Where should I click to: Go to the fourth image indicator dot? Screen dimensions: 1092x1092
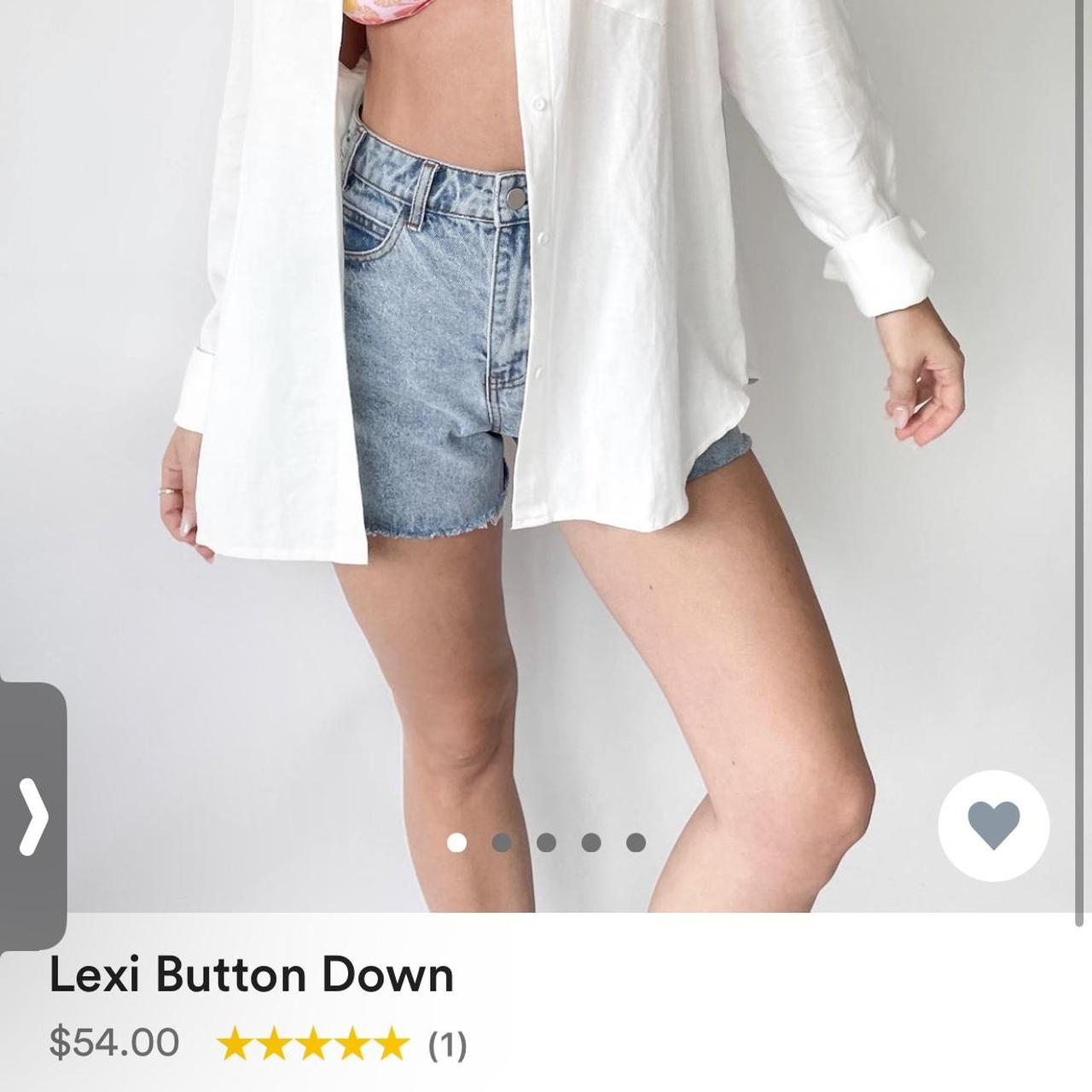(x=591, y=843)
